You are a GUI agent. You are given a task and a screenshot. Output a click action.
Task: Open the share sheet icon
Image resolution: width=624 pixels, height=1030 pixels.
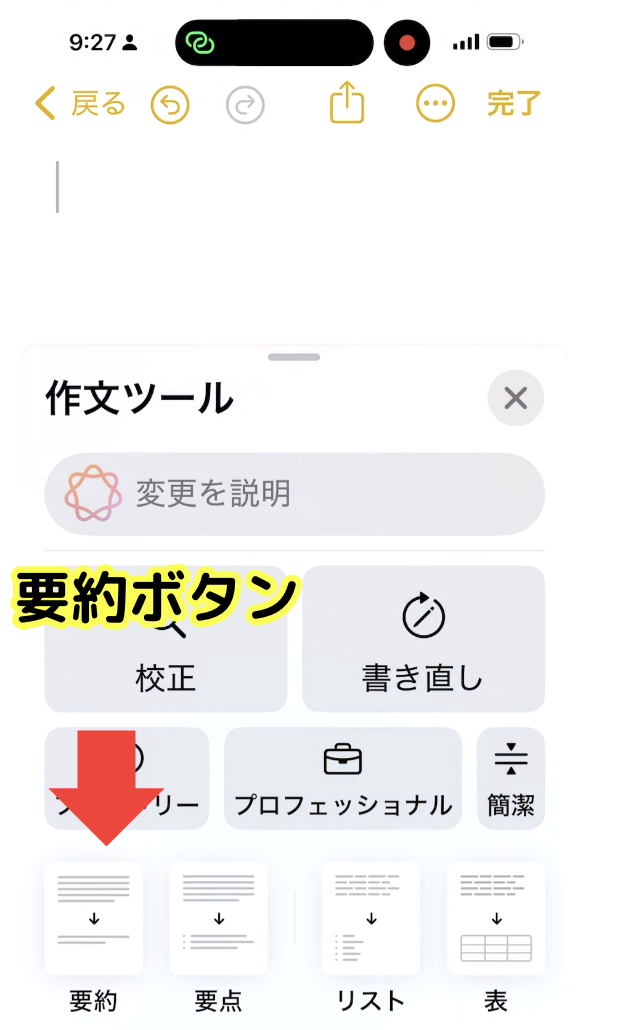coord(347,102)
